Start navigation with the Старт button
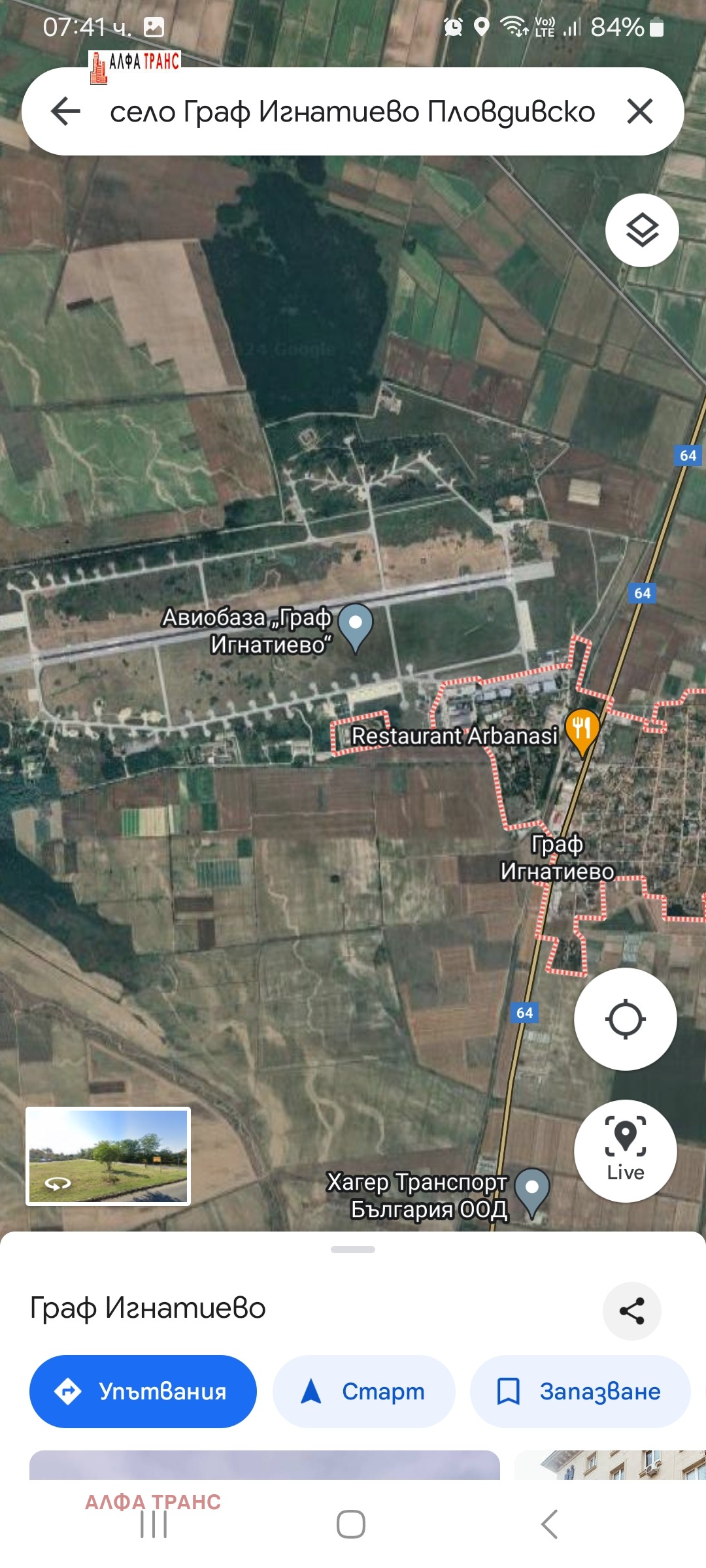 point(363,1391)
